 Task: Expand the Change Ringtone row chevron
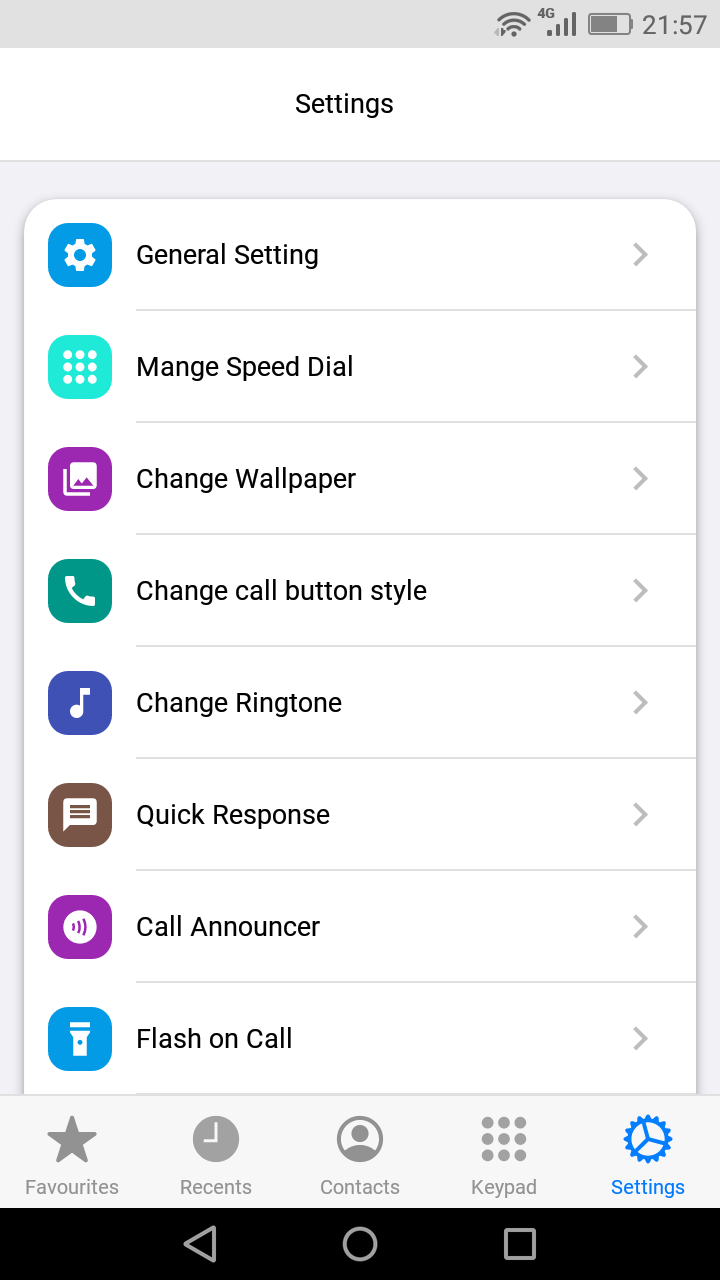[640, 703]
